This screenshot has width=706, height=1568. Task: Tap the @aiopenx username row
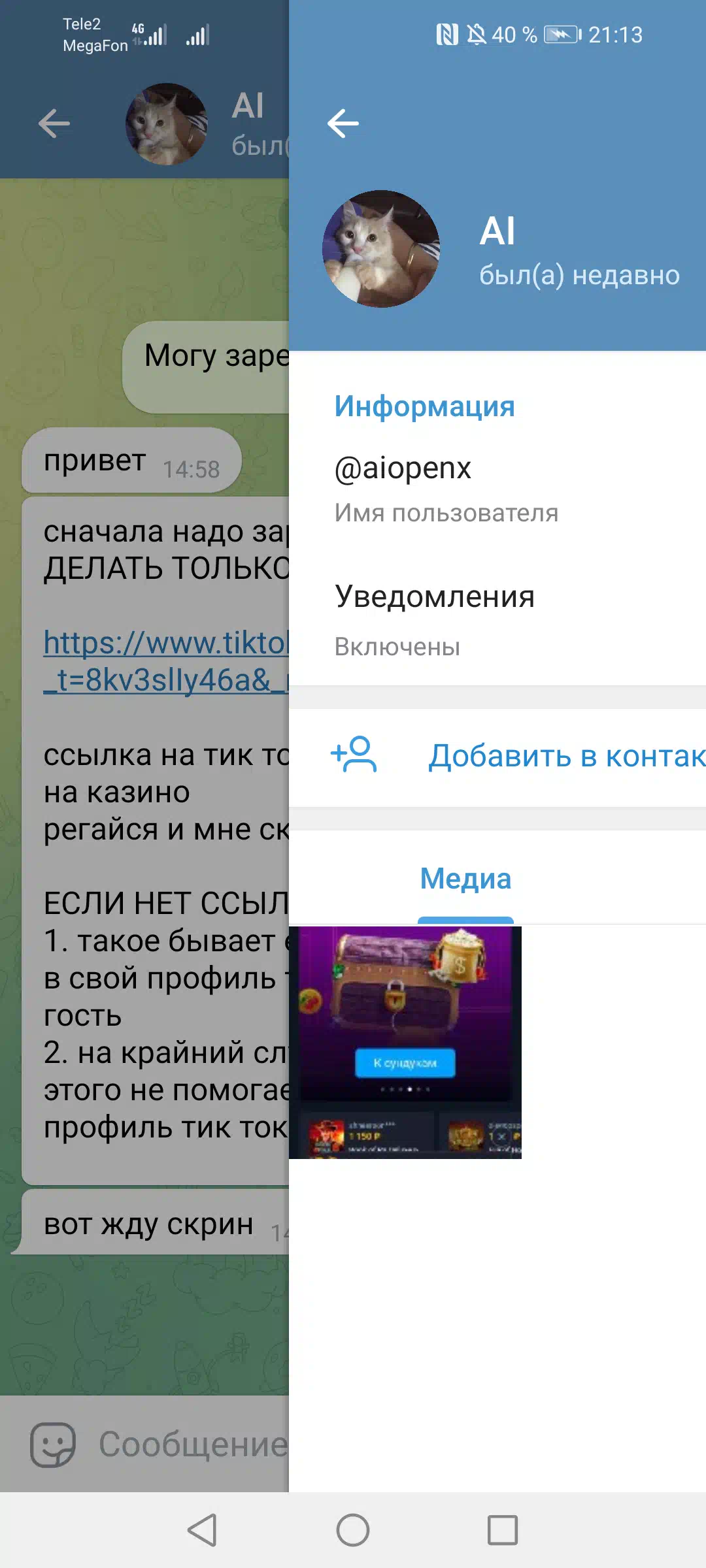pyautogui.click(x=497, y=489)
